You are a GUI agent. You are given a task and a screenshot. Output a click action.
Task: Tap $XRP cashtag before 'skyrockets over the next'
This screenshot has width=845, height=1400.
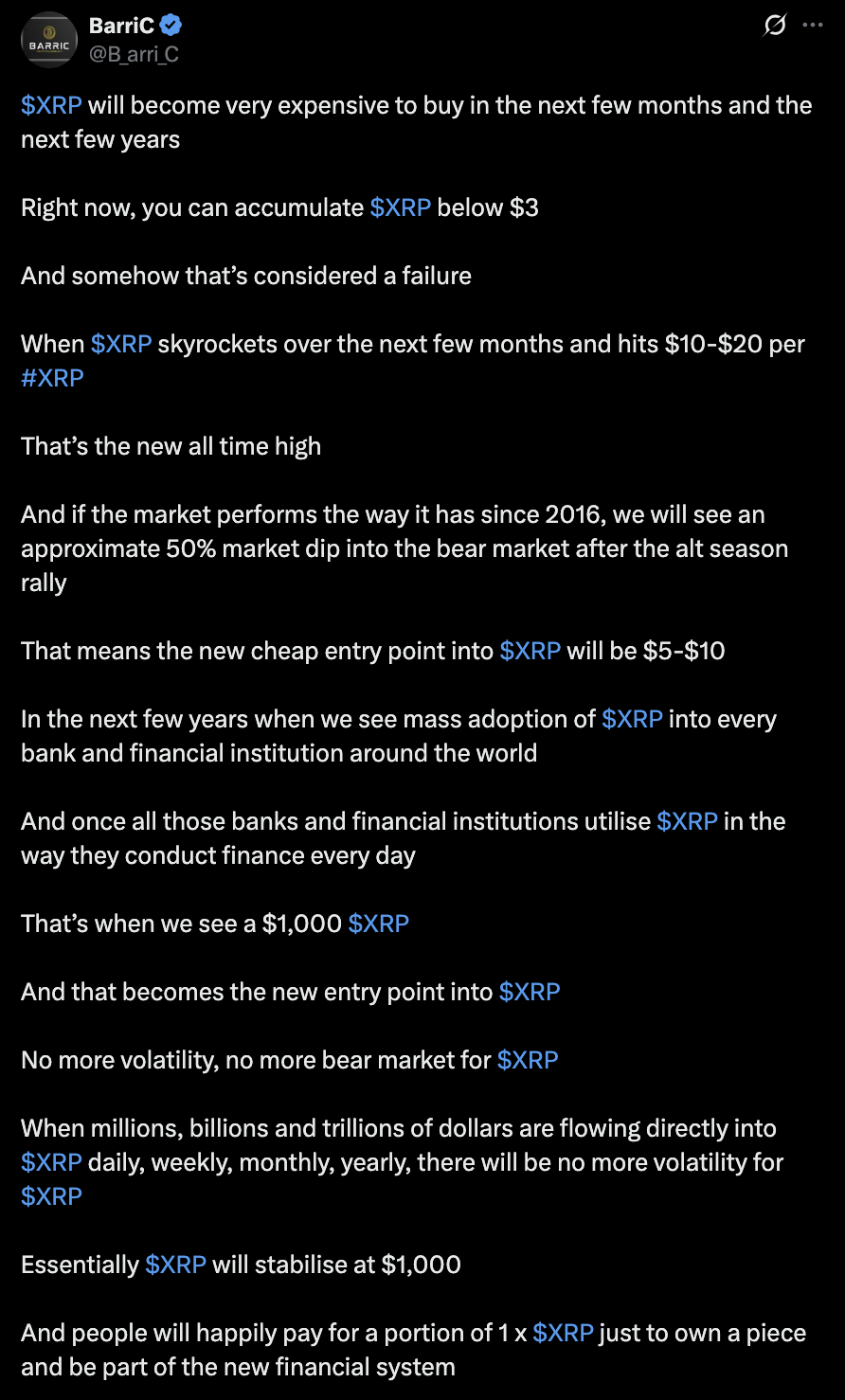click(121, 344)
